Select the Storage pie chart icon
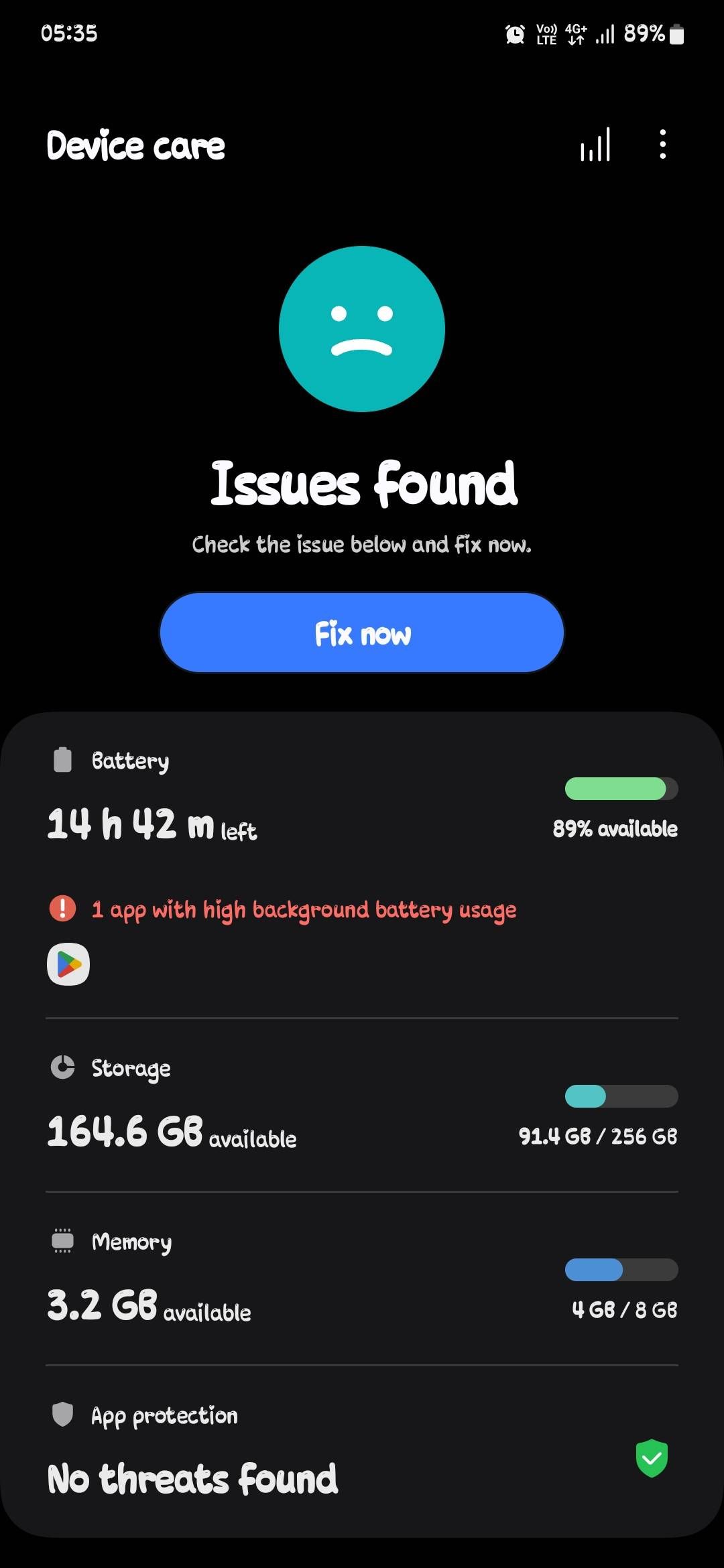Viewport: 724px width, 1568px height. pos(62,1067)
